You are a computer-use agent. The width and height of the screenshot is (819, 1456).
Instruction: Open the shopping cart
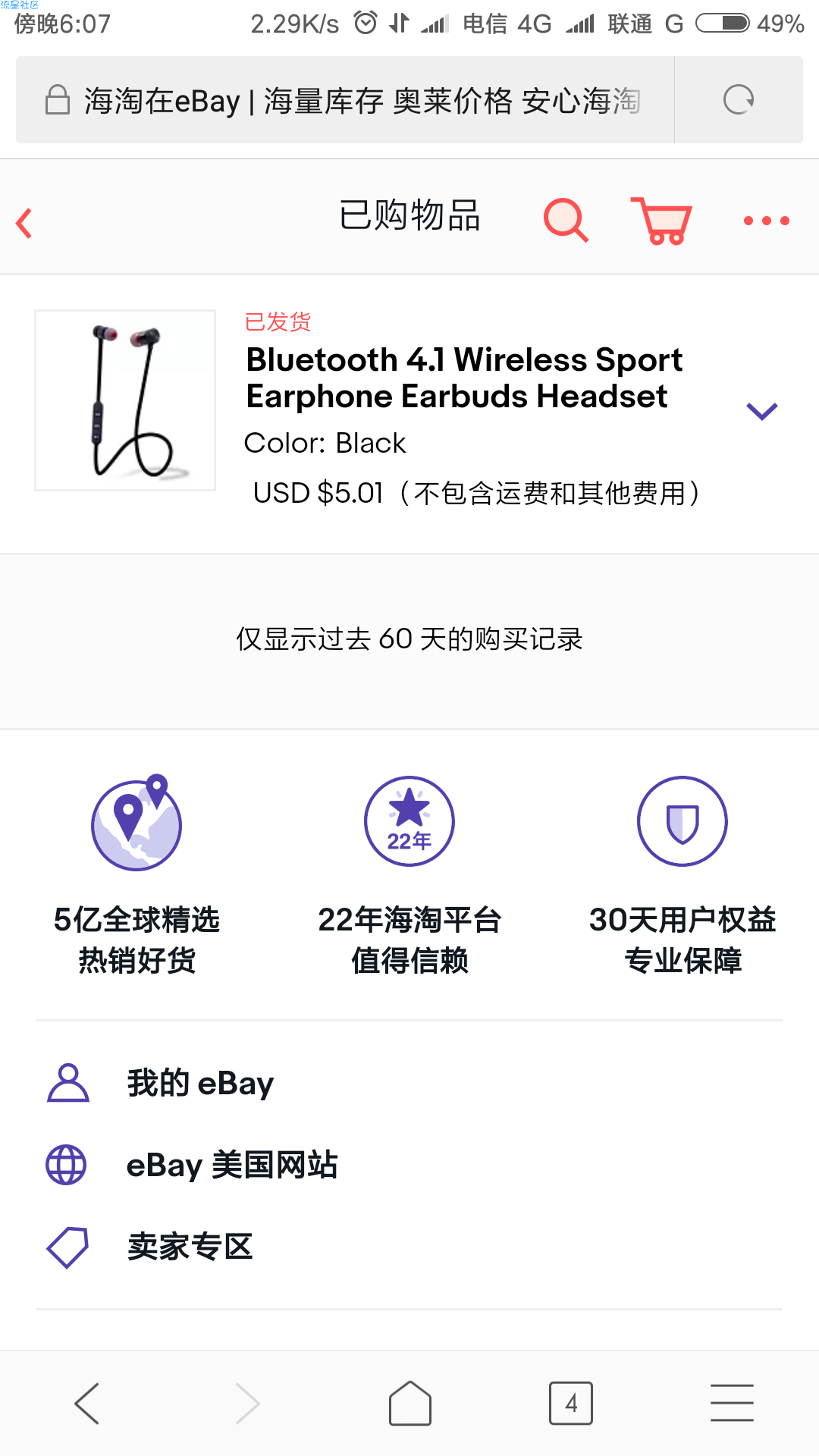[x=661, y=221]
